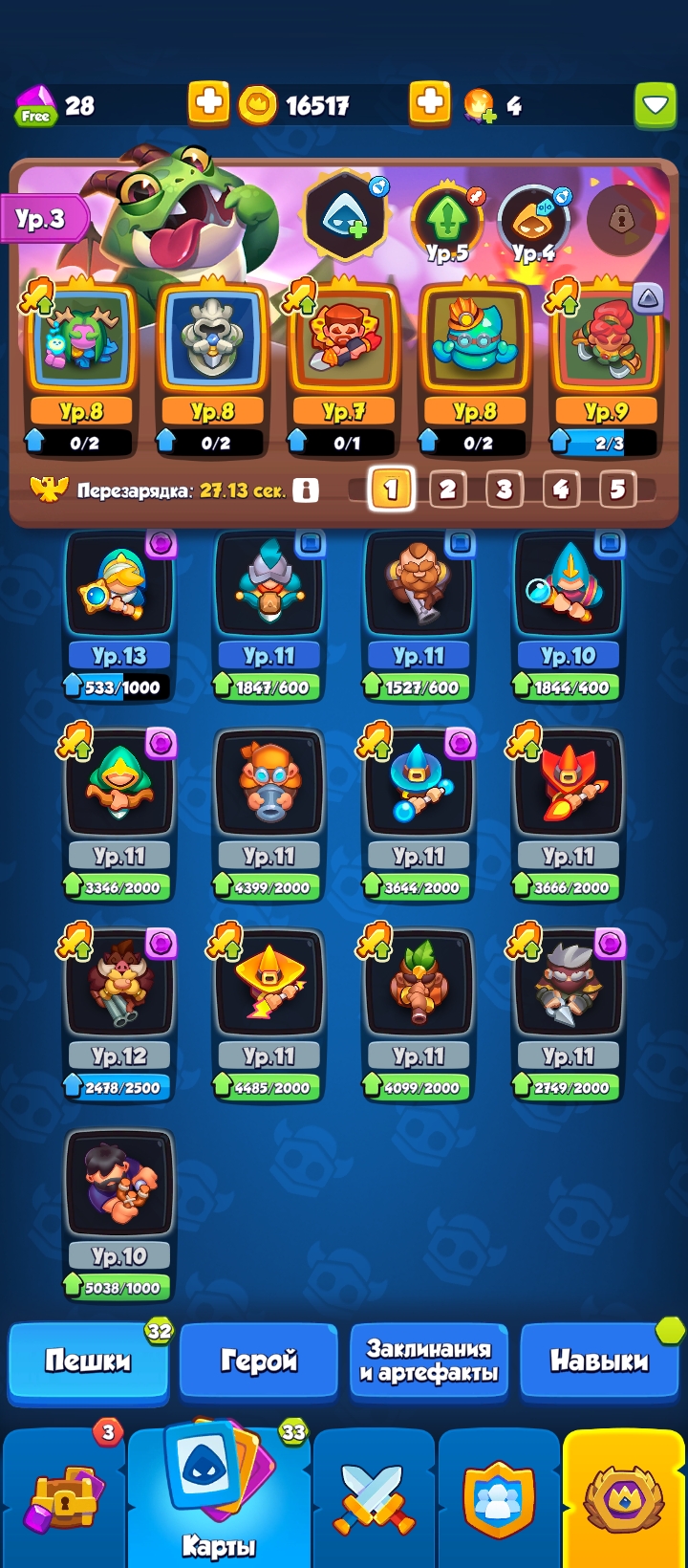Add premium currency with plus near gems

[x=208, y=103]
